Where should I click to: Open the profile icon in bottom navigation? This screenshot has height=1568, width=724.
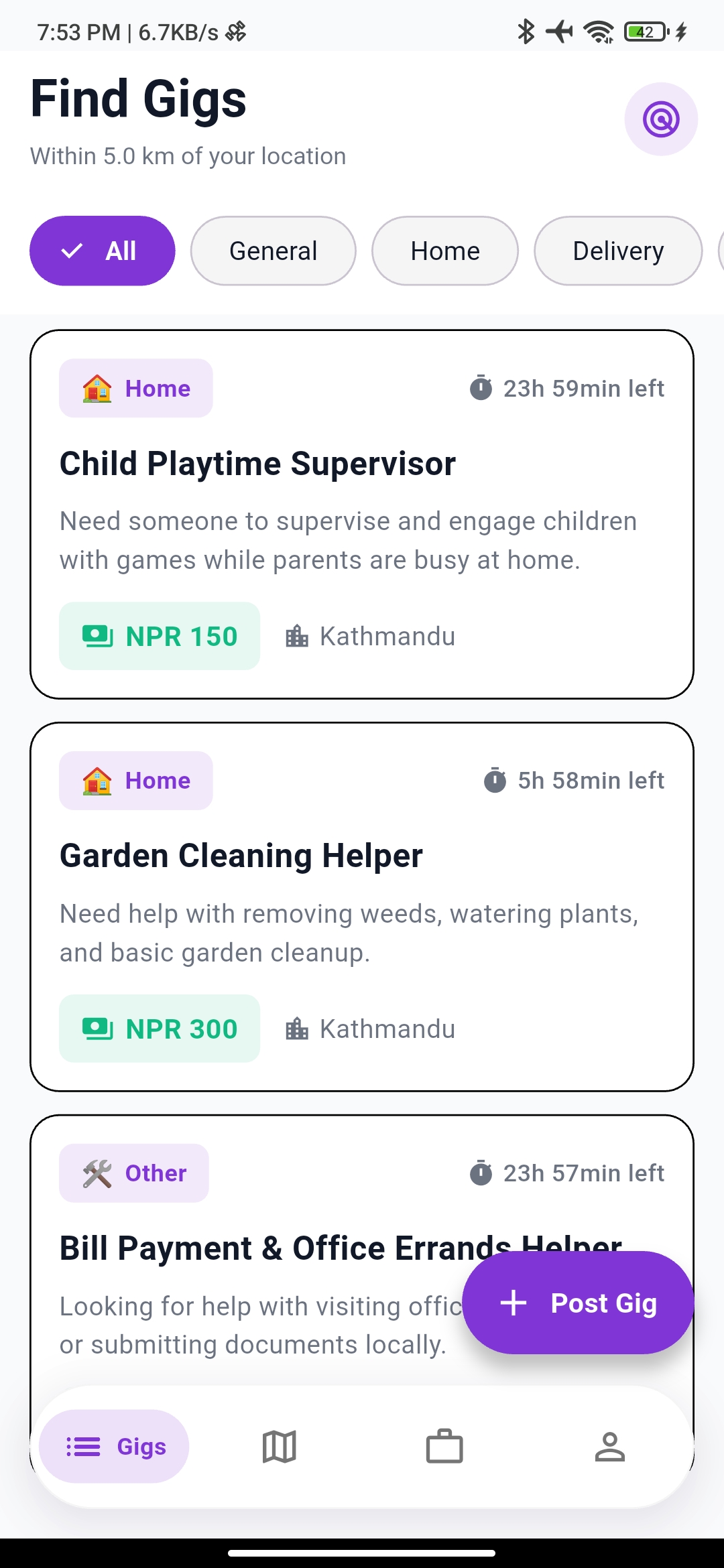tap(609, 1447)
